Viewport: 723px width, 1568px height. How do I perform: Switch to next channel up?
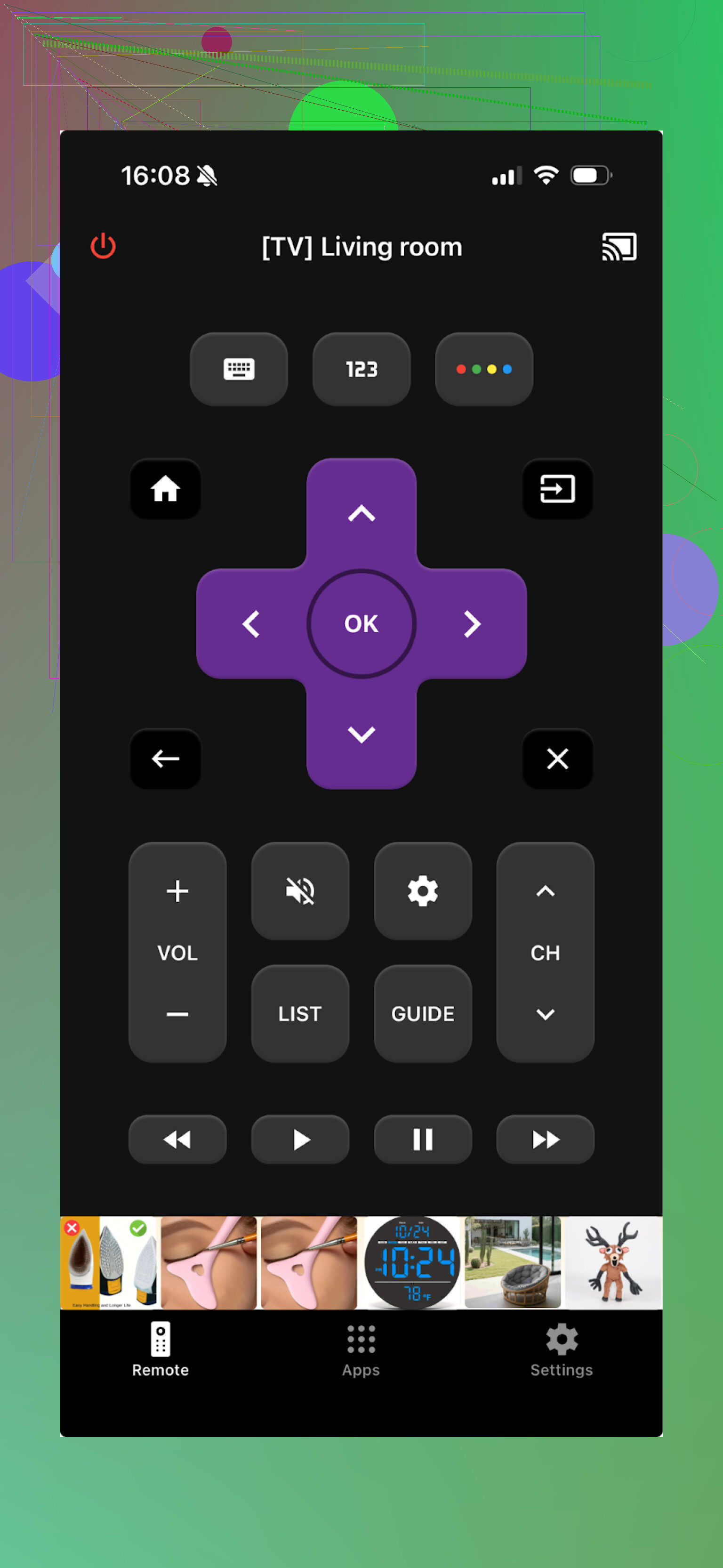point(545,891)
